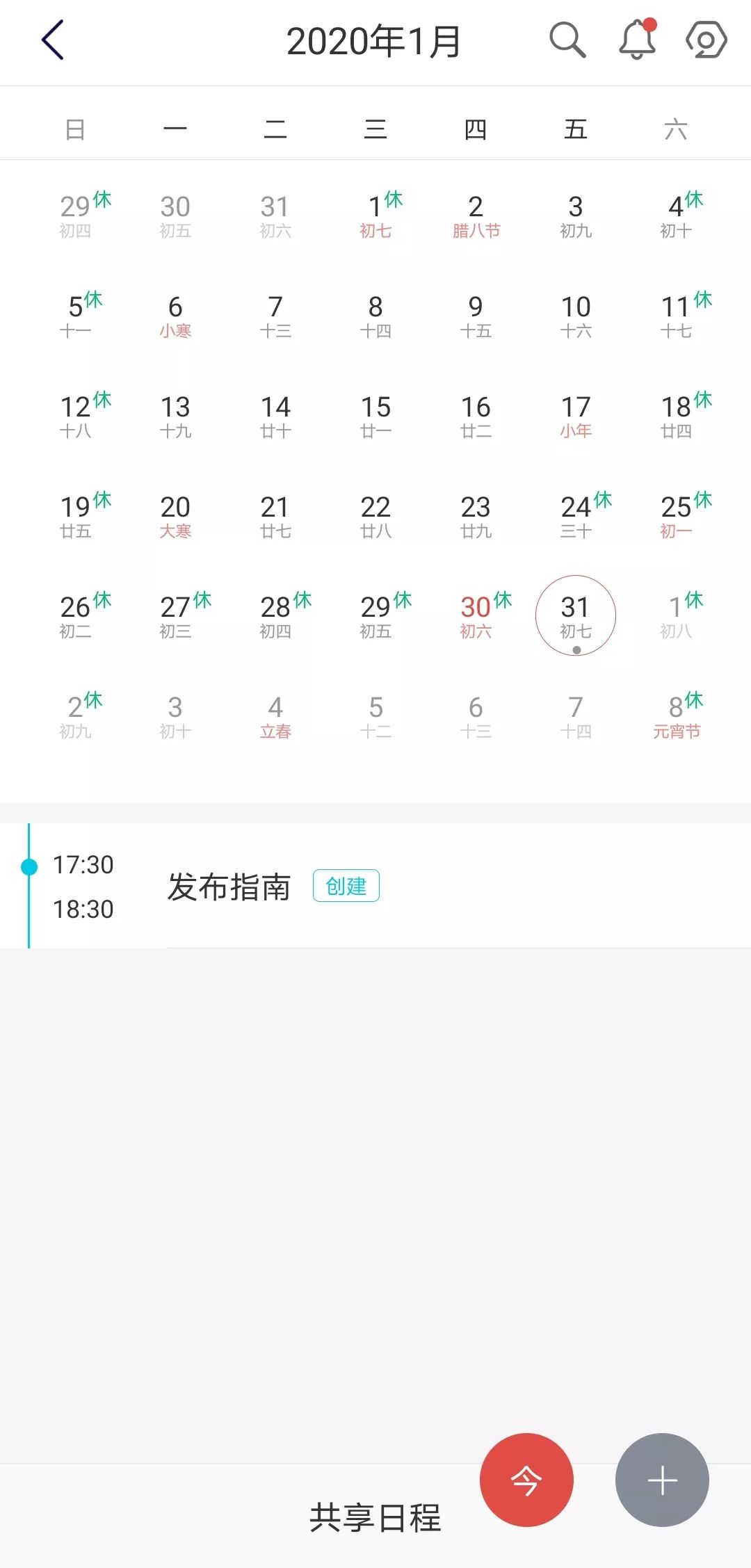Image resolution: width=751 pixels, height=1568 pixels.
Task: Select January 15 廿一
Action: (x=375, y=416)
